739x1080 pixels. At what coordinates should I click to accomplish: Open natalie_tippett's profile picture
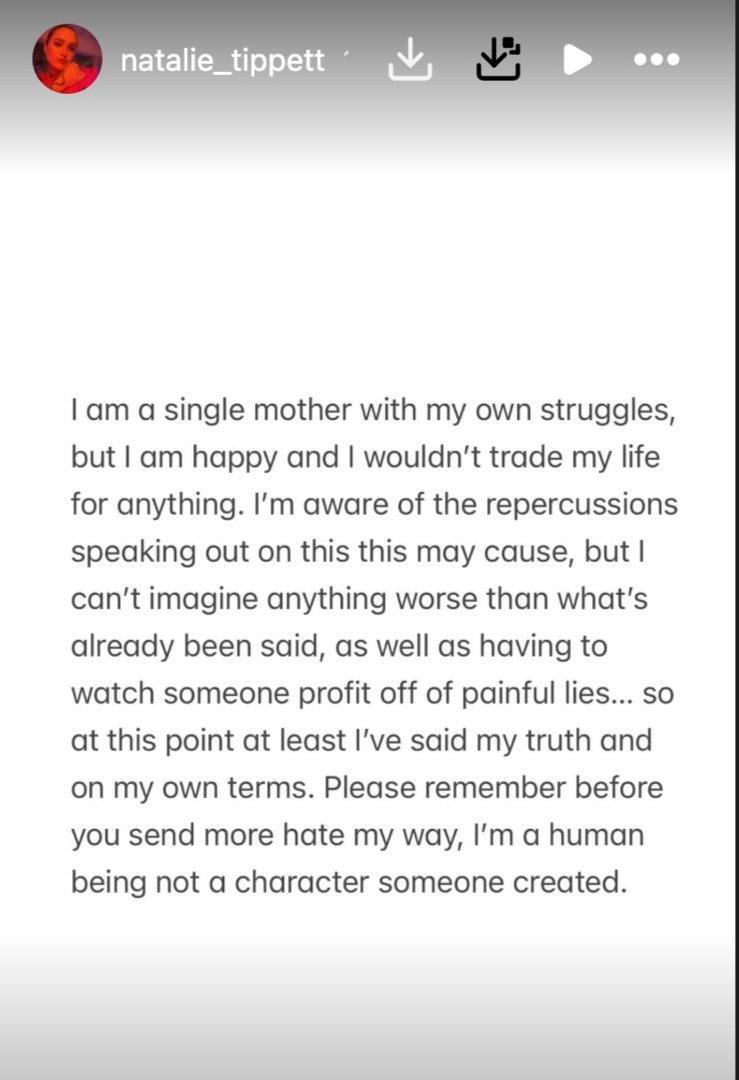(67, 60)
